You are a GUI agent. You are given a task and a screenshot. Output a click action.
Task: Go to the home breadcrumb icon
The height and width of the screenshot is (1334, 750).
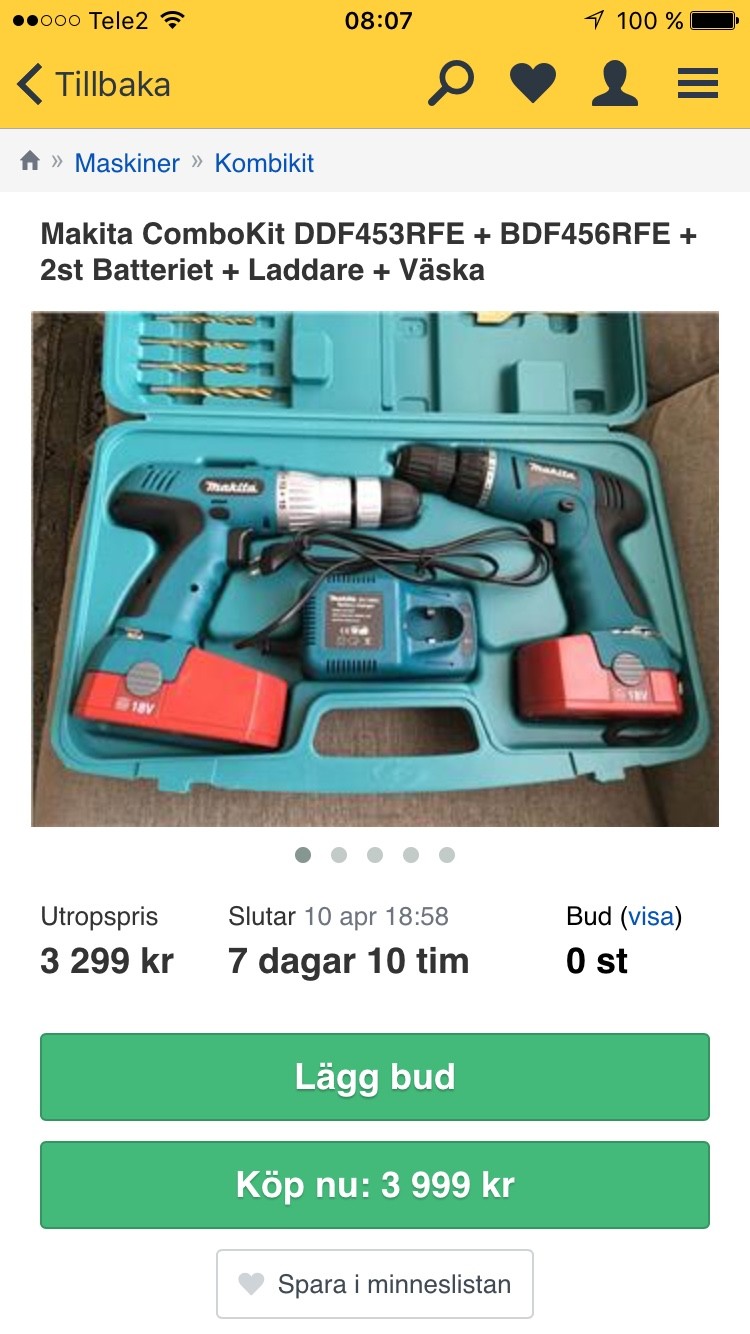pos(30,161)
